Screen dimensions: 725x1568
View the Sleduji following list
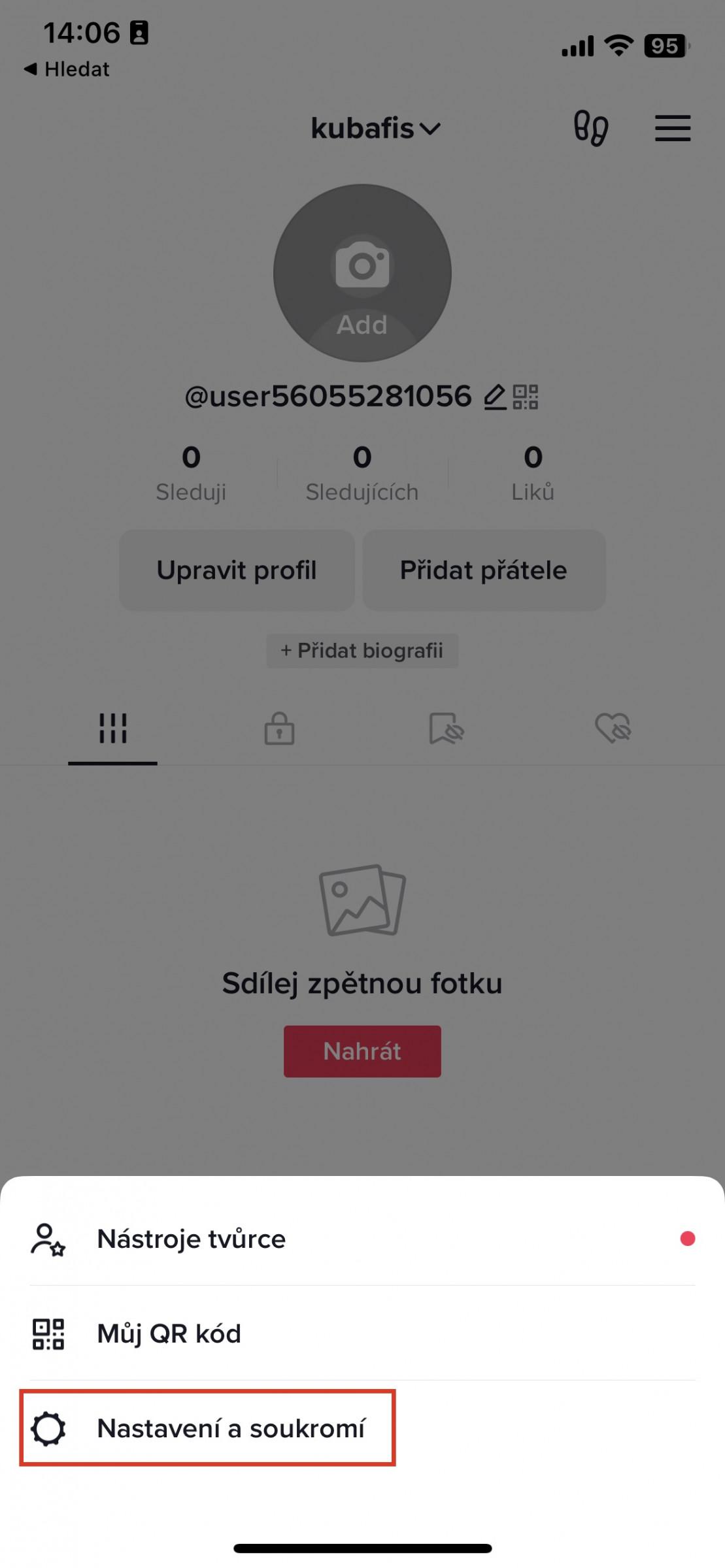pos(191,473)
